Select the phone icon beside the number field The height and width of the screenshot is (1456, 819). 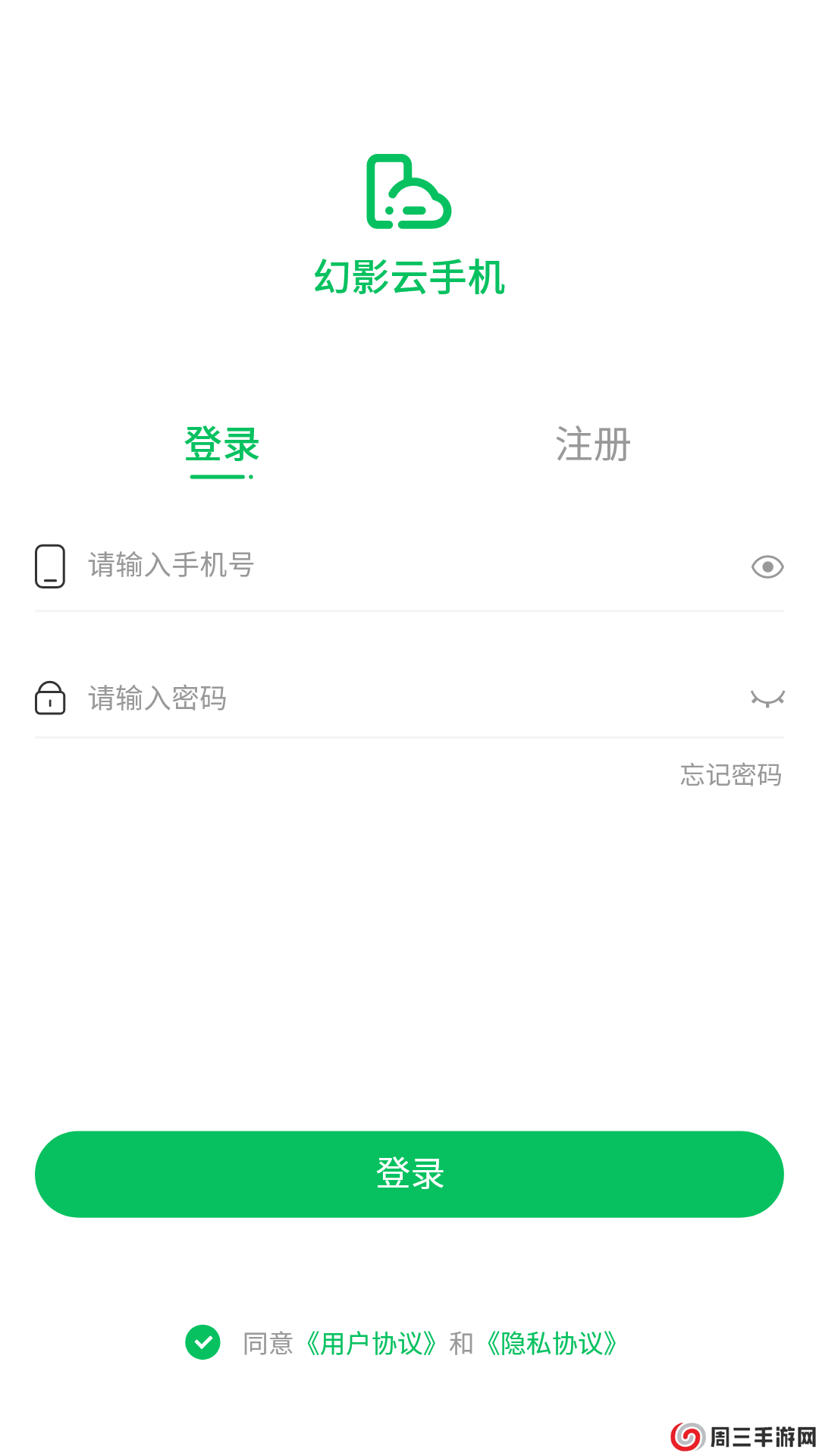click(x=49, y=566)
